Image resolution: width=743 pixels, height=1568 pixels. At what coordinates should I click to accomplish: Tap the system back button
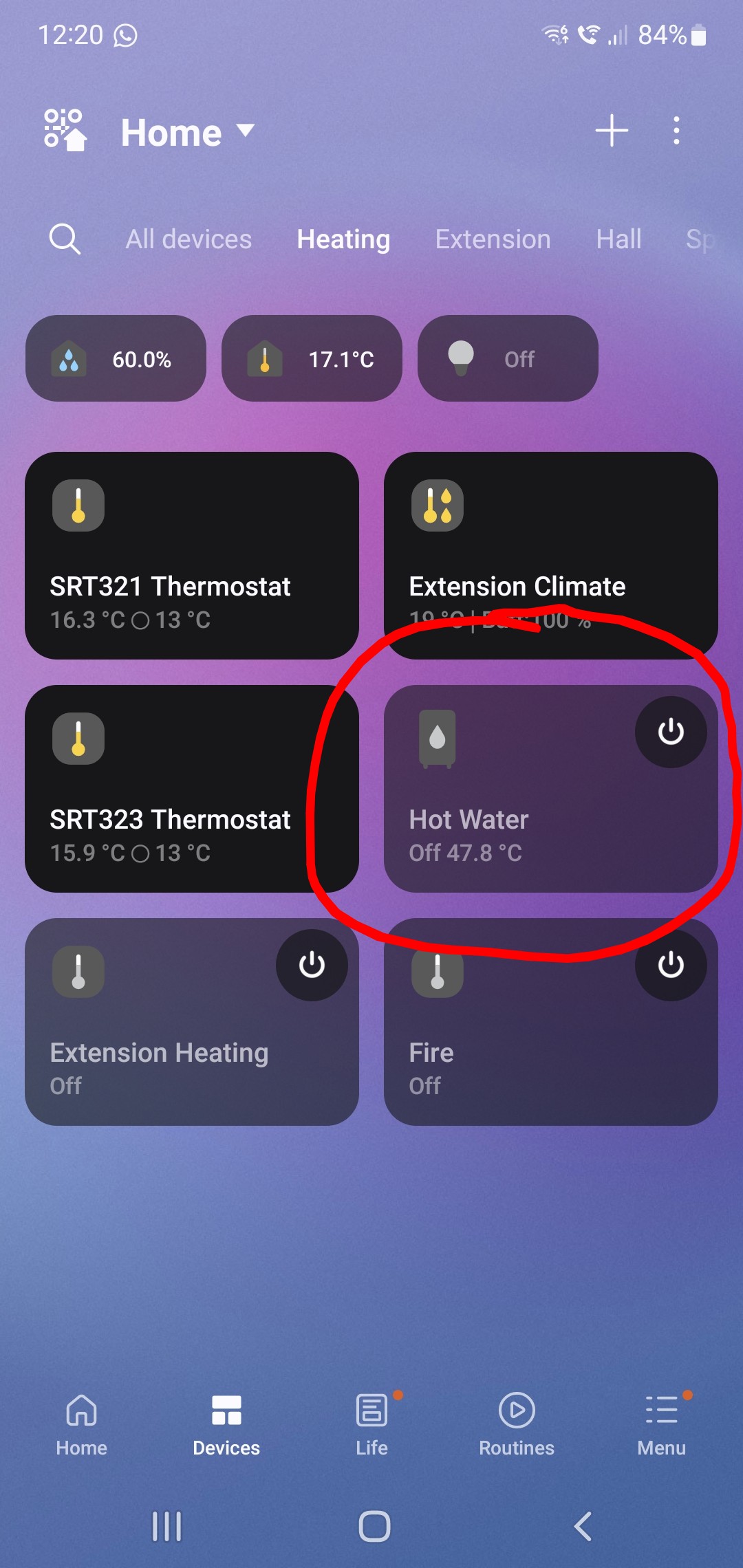583,1527
